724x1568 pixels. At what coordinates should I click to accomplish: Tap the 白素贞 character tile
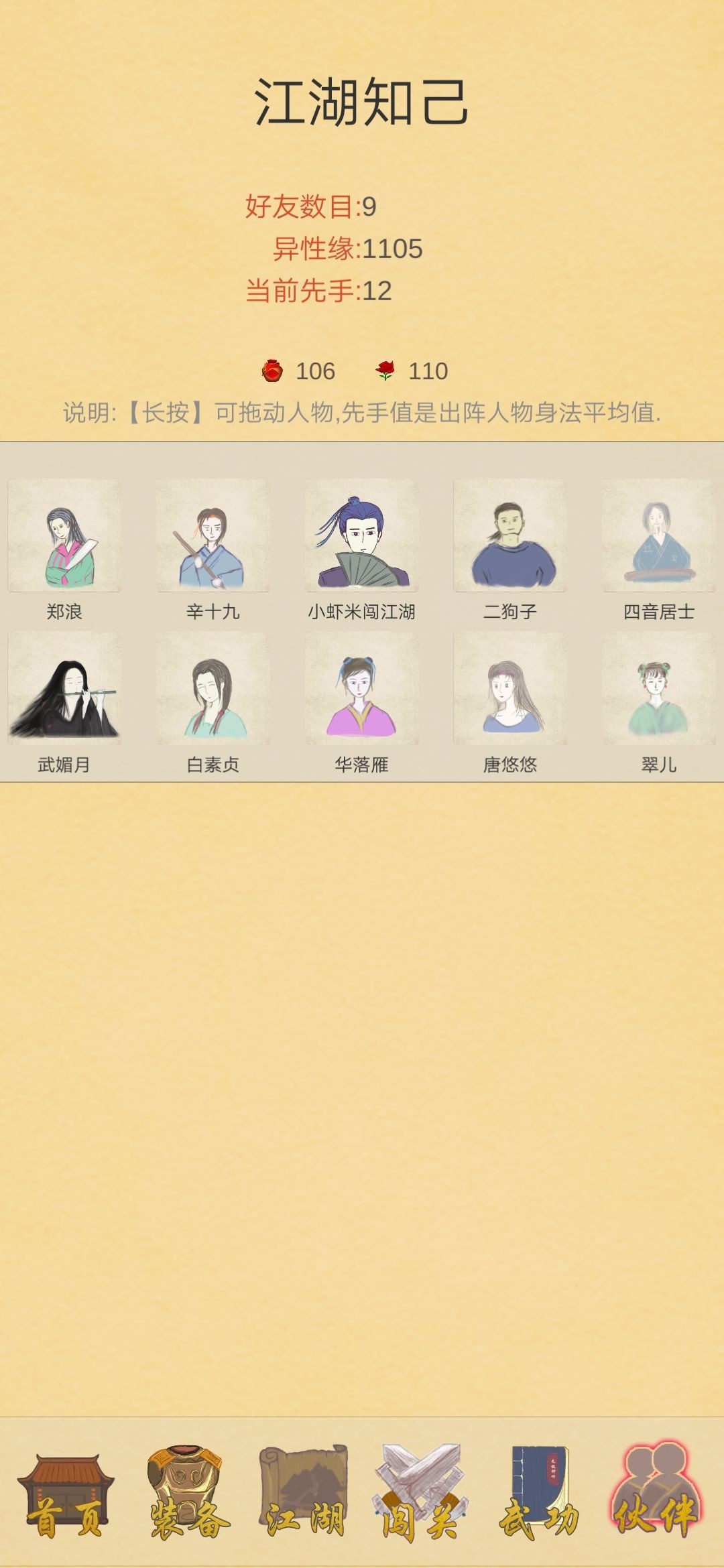point(213,689)
